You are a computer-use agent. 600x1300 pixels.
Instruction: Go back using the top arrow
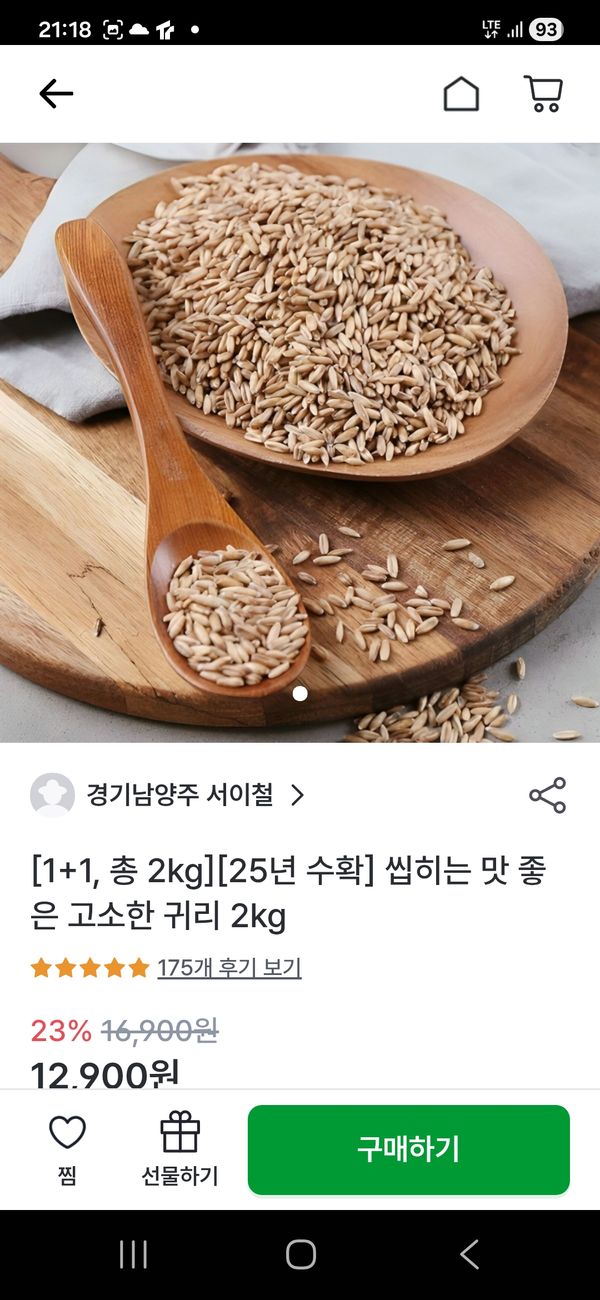tap(56, 94)
